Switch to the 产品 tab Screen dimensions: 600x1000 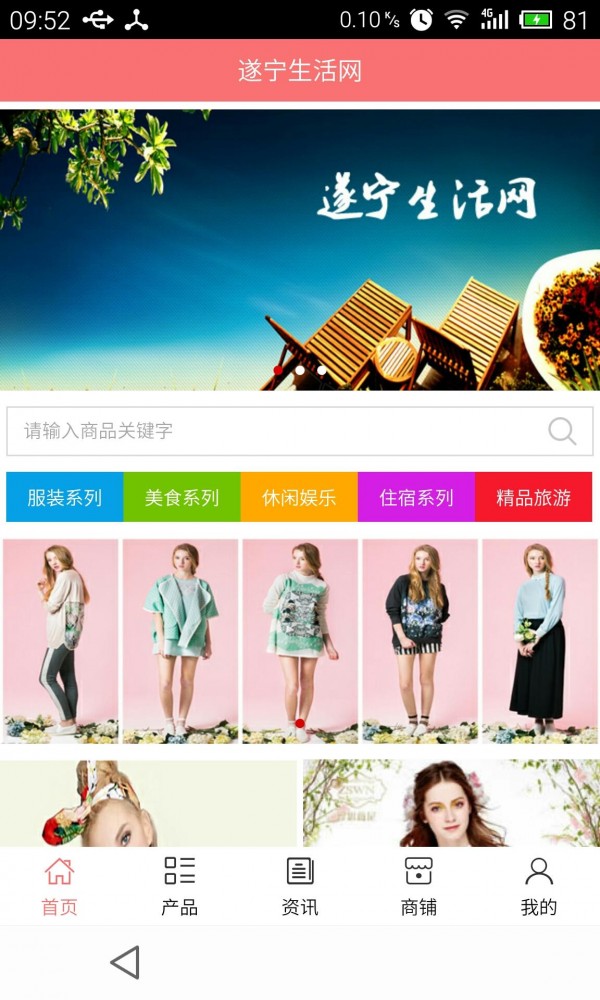tap(179, 886)
